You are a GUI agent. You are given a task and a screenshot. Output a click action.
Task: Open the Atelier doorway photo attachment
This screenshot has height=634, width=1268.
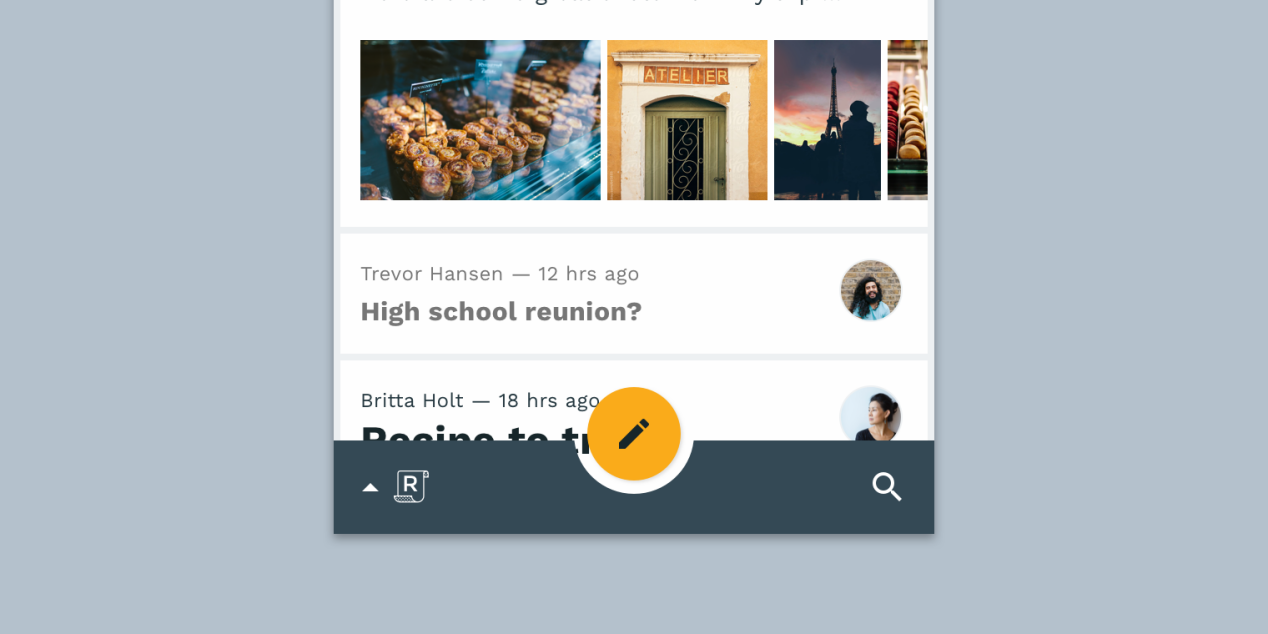(687, 120)
